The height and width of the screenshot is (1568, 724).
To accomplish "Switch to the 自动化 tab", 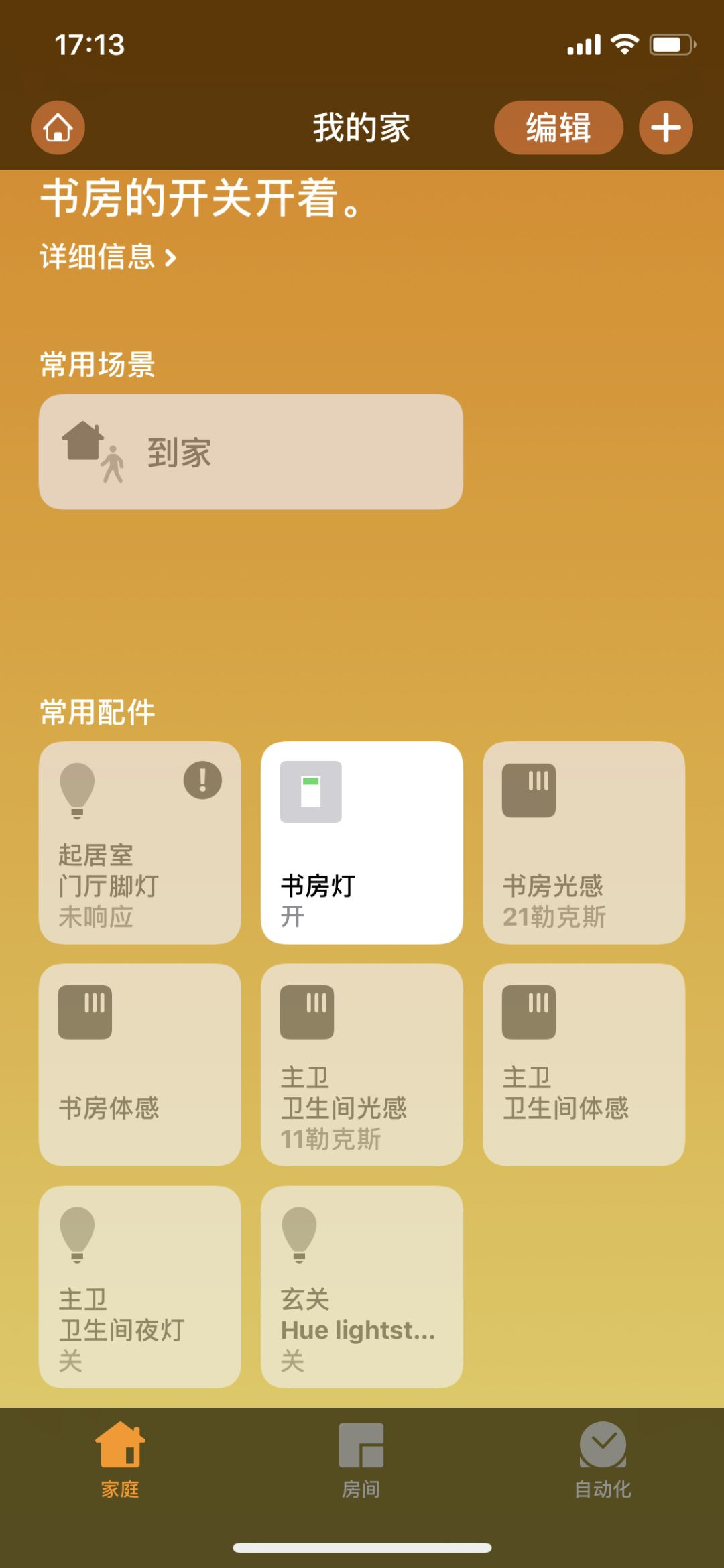I will (603, 1460).
